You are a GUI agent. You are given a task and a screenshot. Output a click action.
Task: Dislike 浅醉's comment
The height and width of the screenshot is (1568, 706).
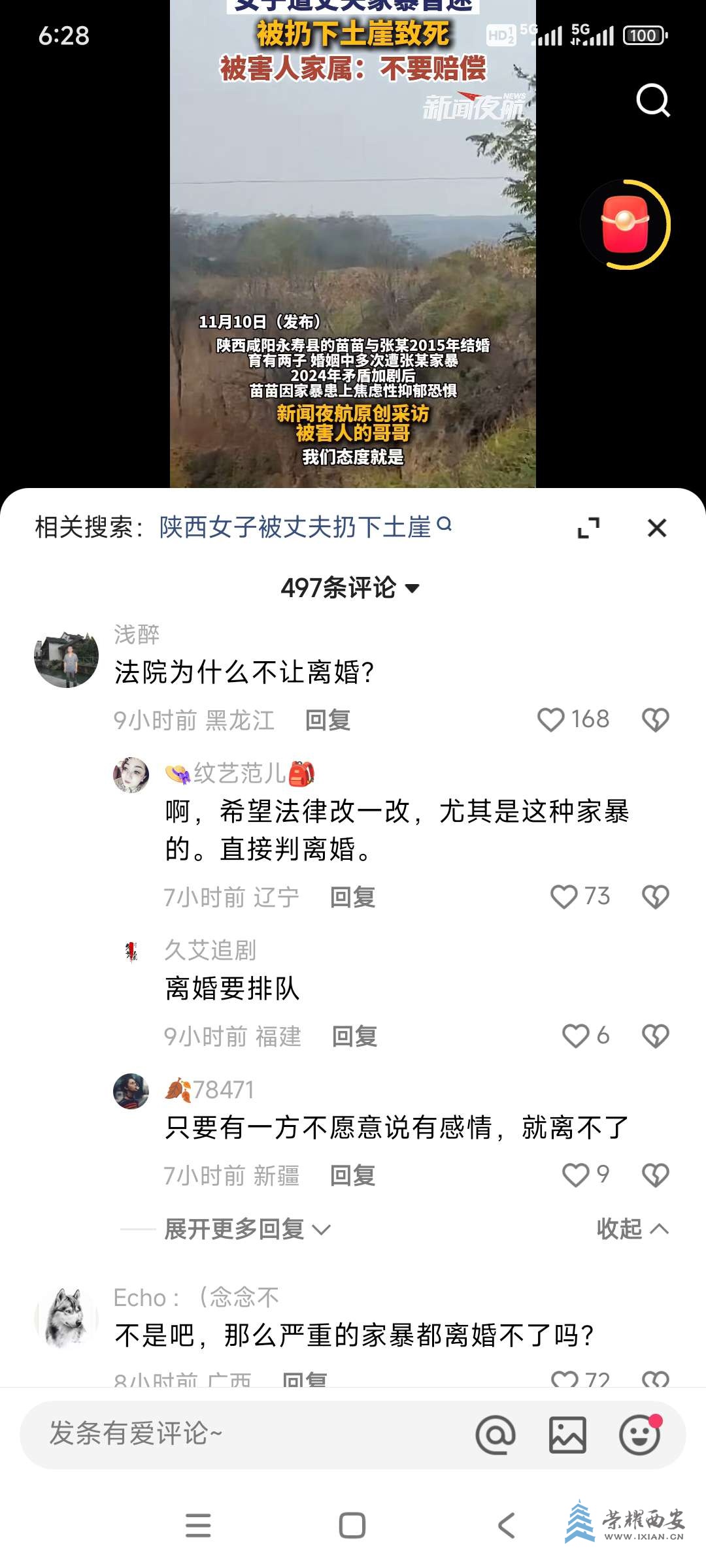coord(655,720)
